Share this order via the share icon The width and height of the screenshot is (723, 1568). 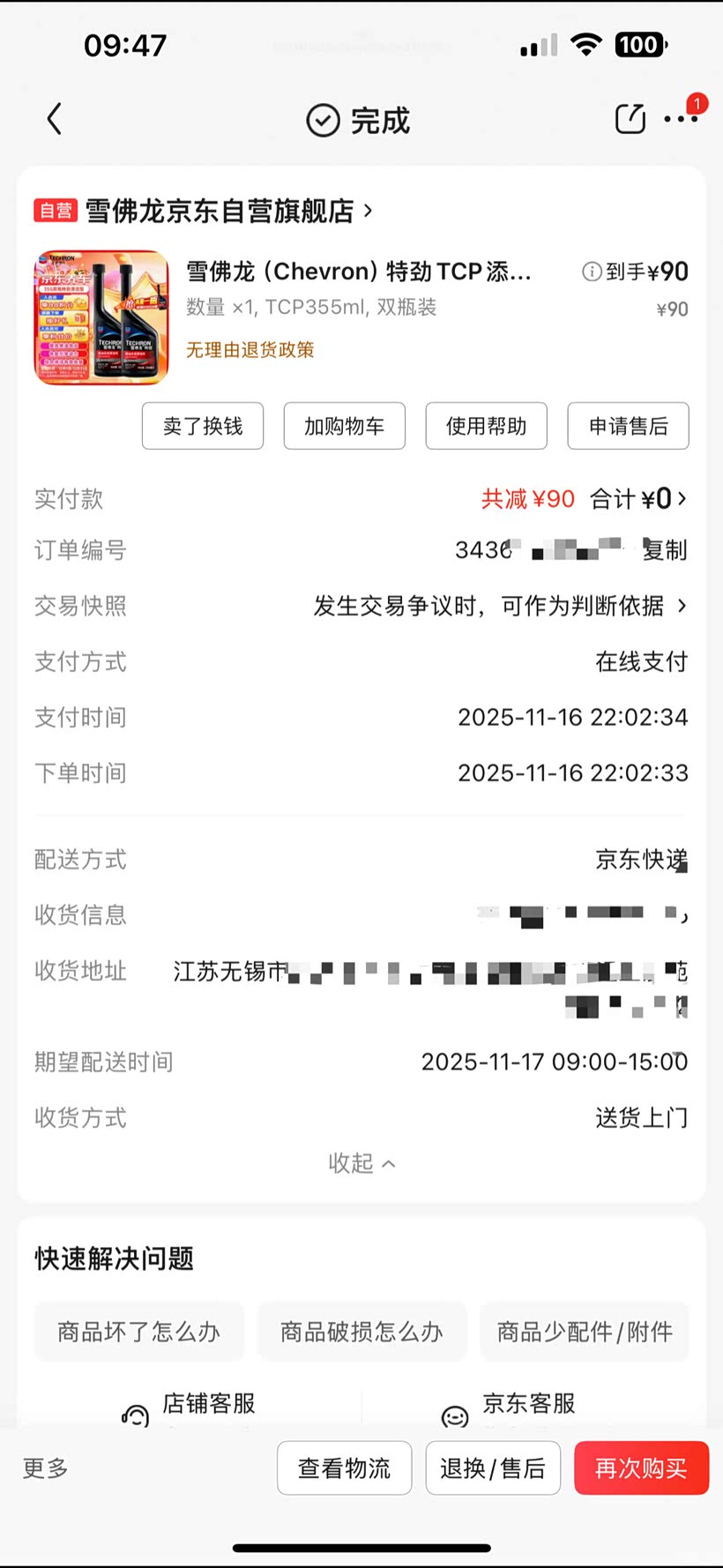point(630,118)
